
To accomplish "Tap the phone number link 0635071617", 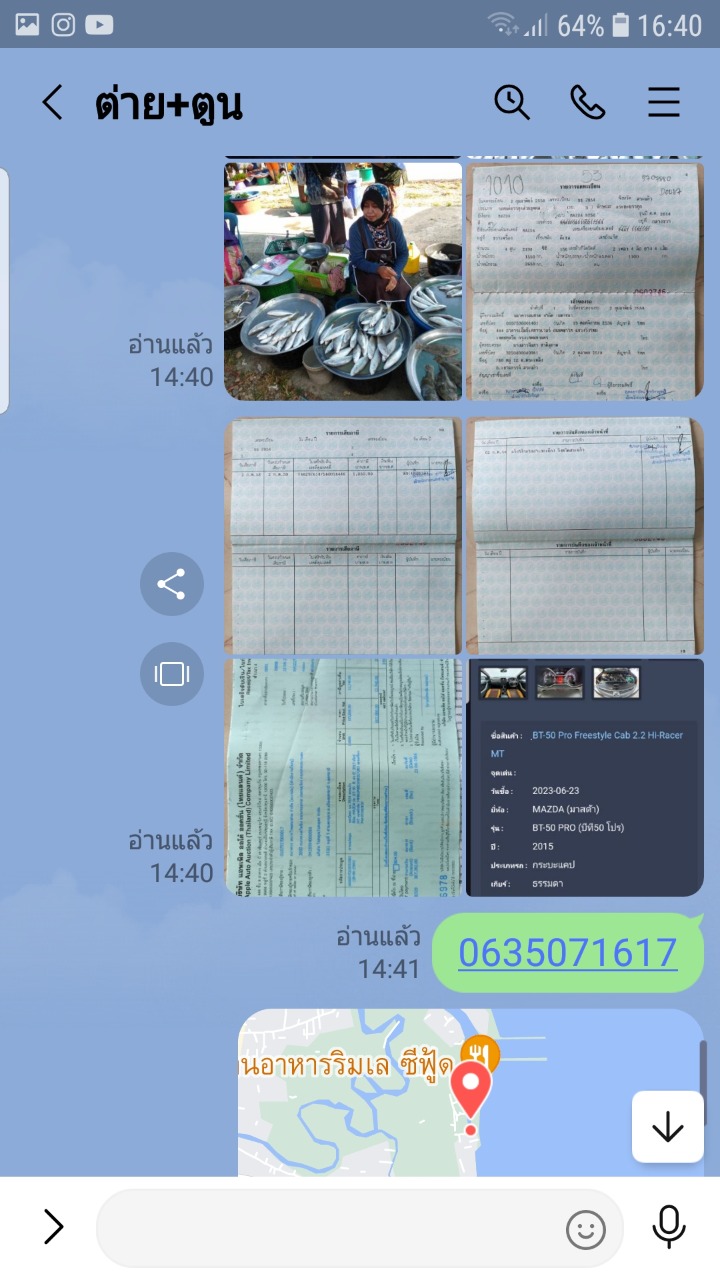I will (x=568, y=953).
